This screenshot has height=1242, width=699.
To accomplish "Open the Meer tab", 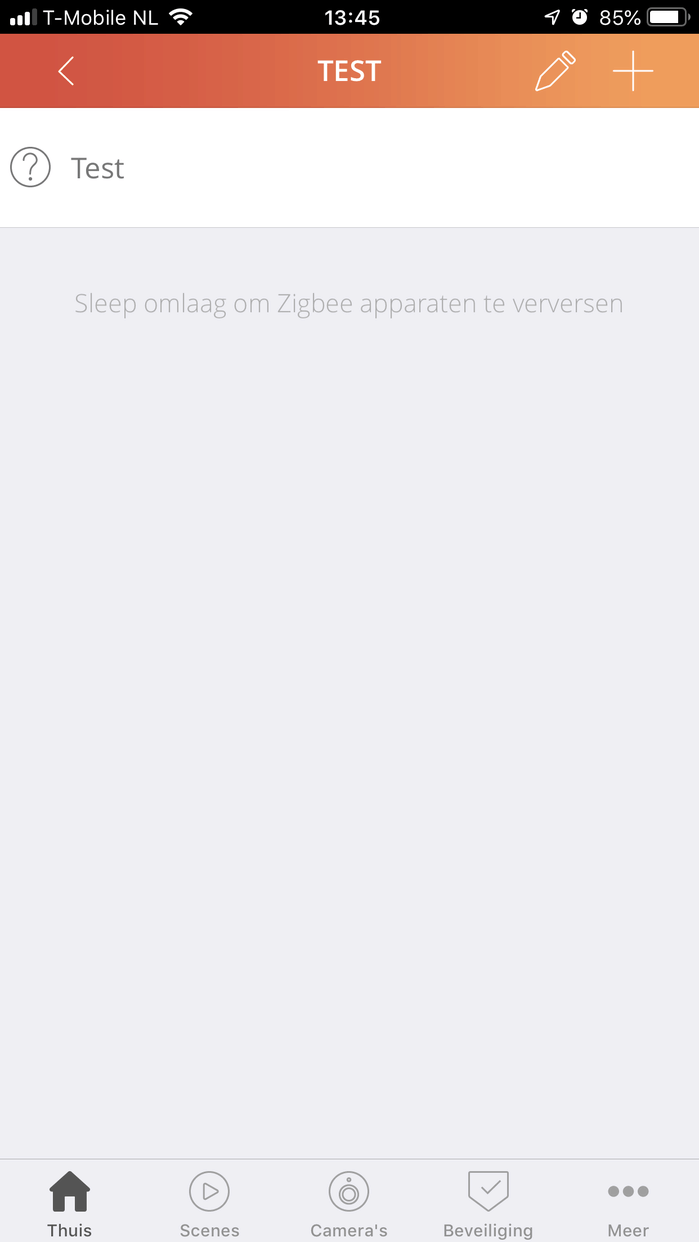I will point(628,1204).
